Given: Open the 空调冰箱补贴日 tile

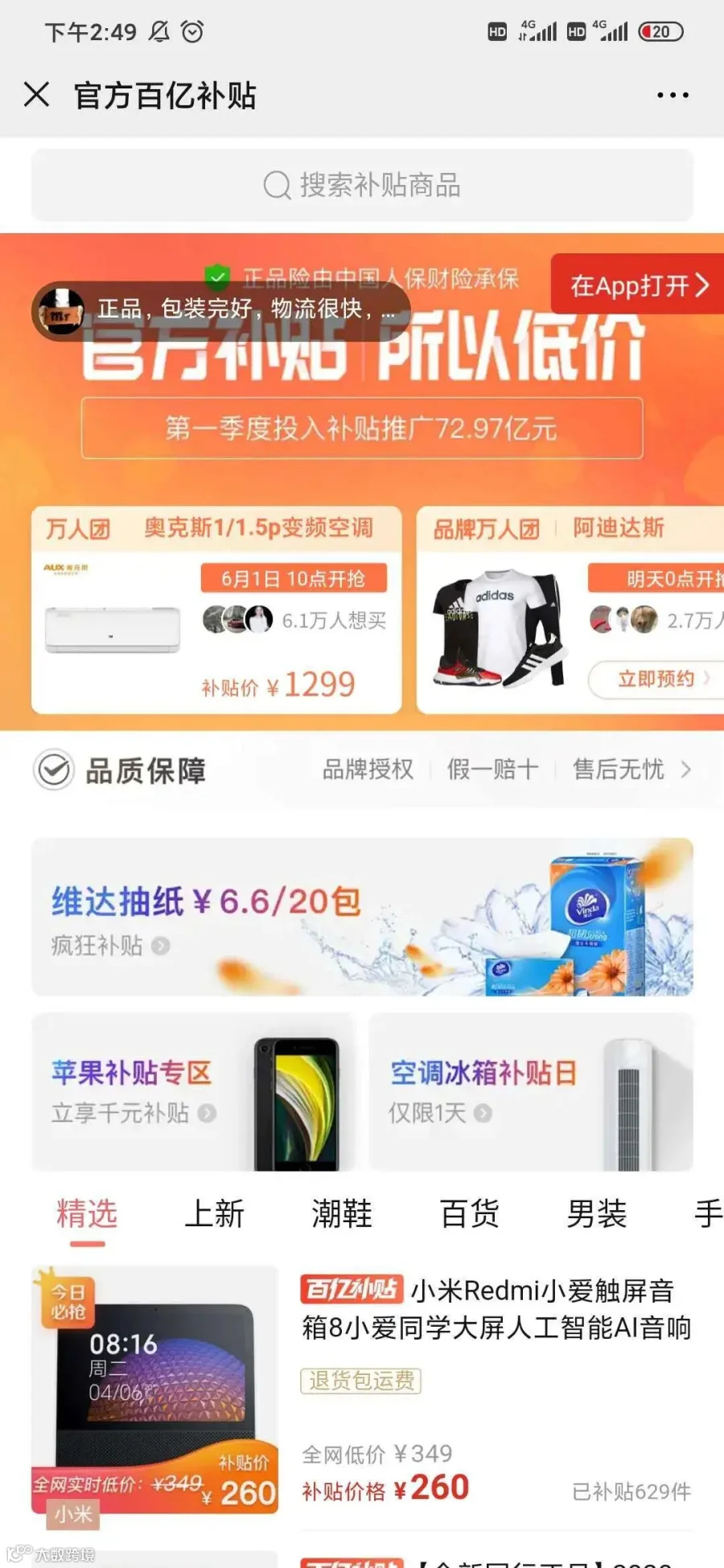Looking at the screenshot, I should click(531, 1092).
